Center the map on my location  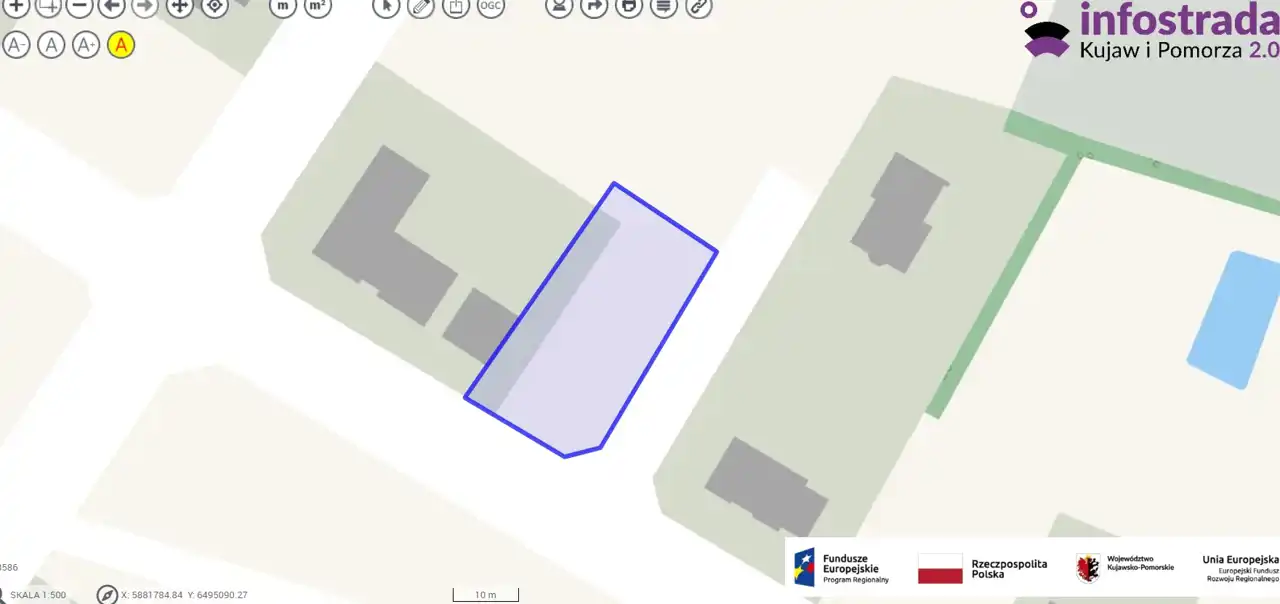point(214,6)
